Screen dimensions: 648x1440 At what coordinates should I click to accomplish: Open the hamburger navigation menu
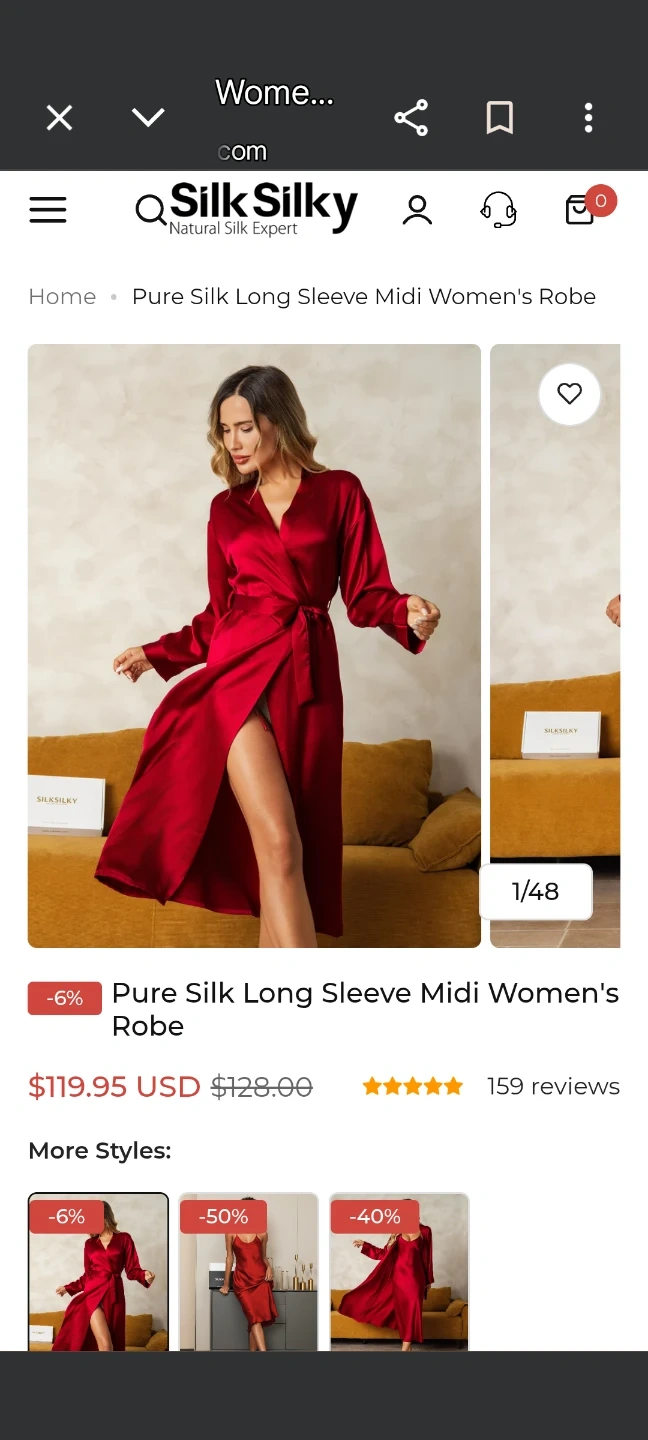coord(47,210)
